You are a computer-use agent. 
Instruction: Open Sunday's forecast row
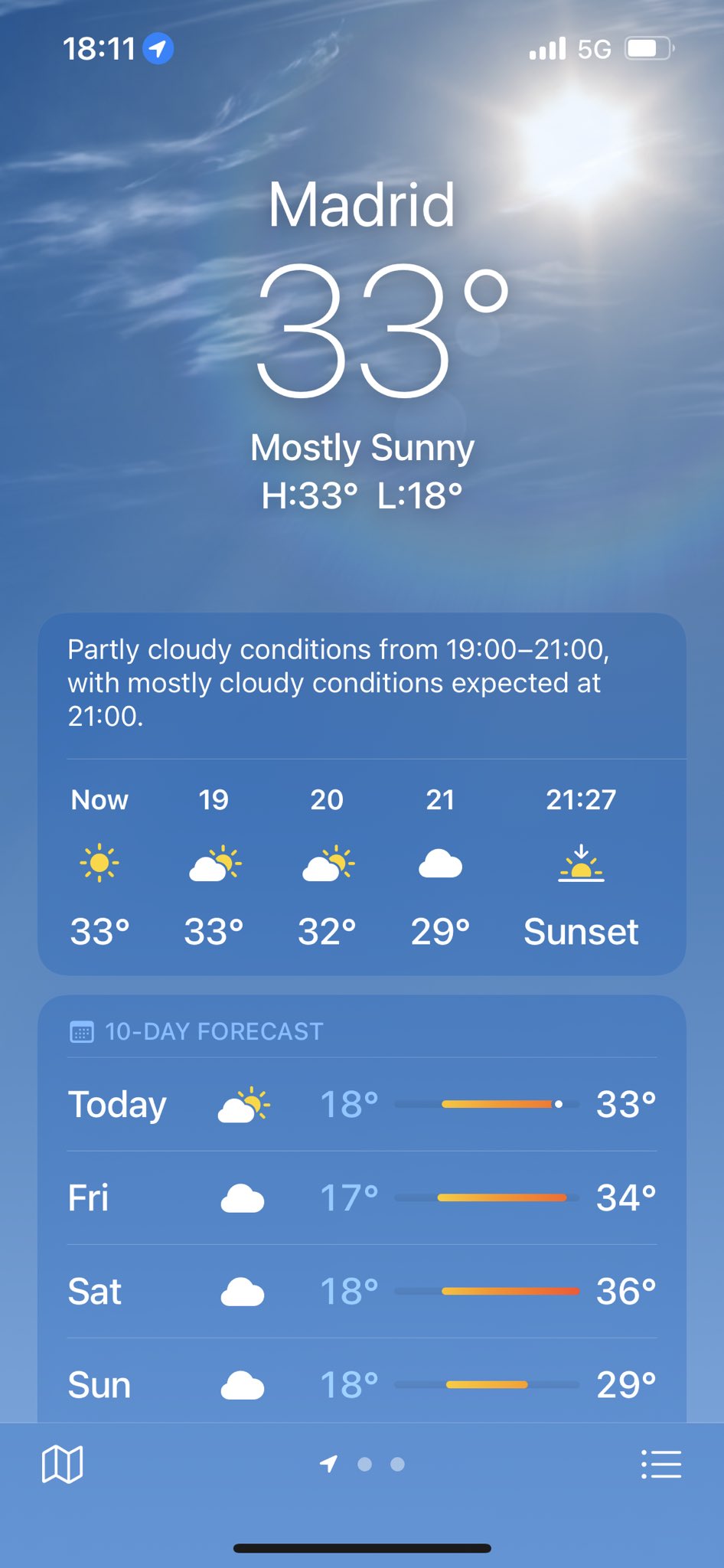[361, 1384]
